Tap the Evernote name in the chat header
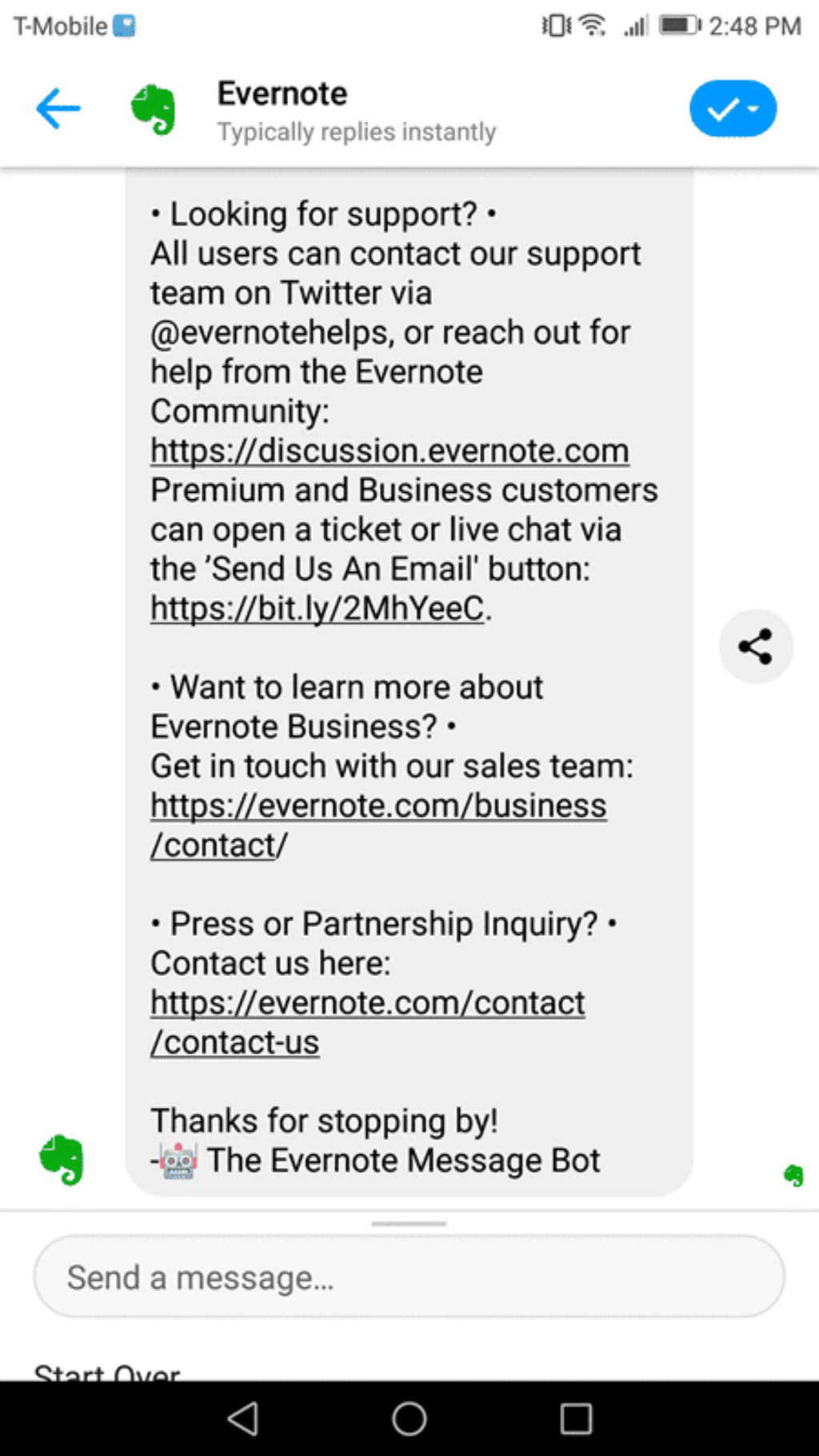This screenshot has width=819, height=1456. pos(282,93)
